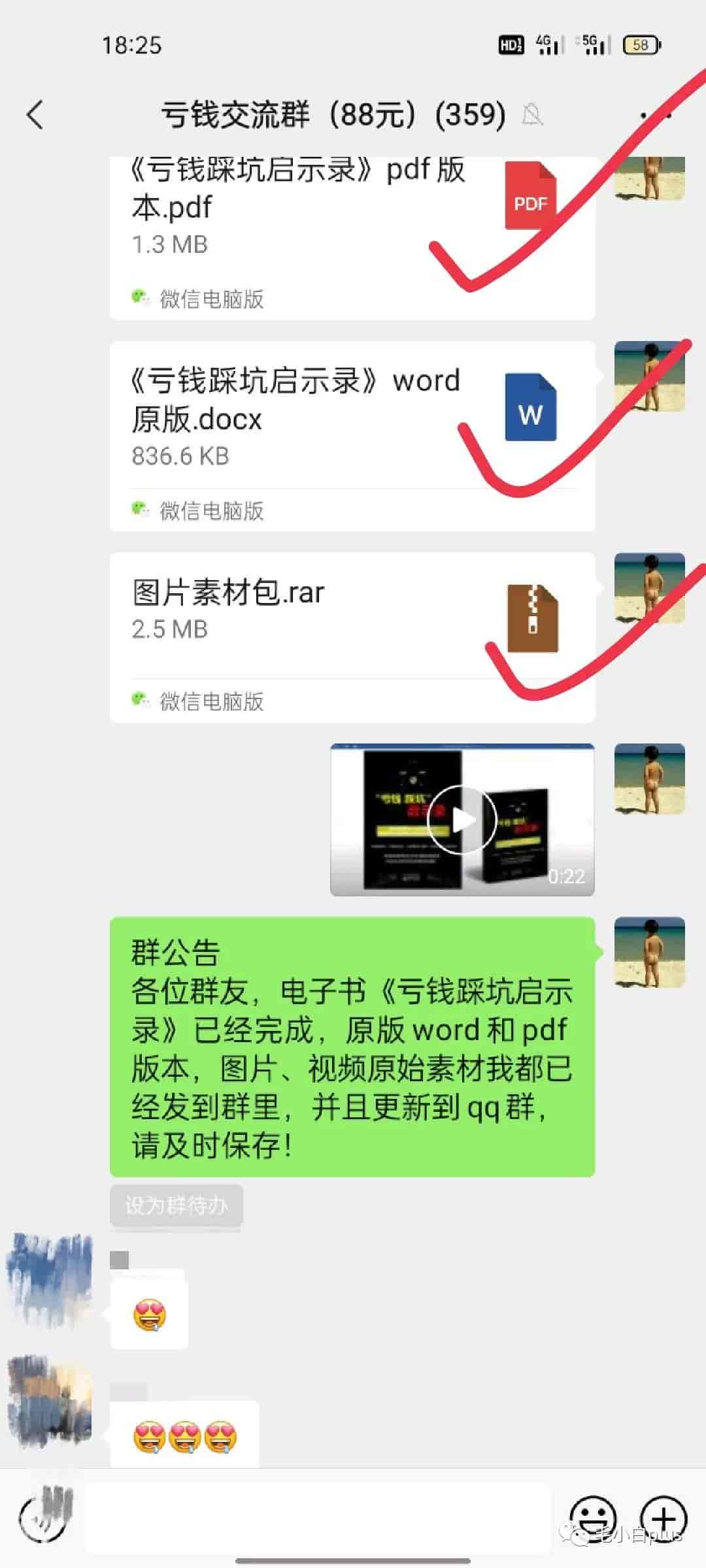View the sender's avatar beside 群公告
This screenshot has height=1568, width=706.
(649, 952)
